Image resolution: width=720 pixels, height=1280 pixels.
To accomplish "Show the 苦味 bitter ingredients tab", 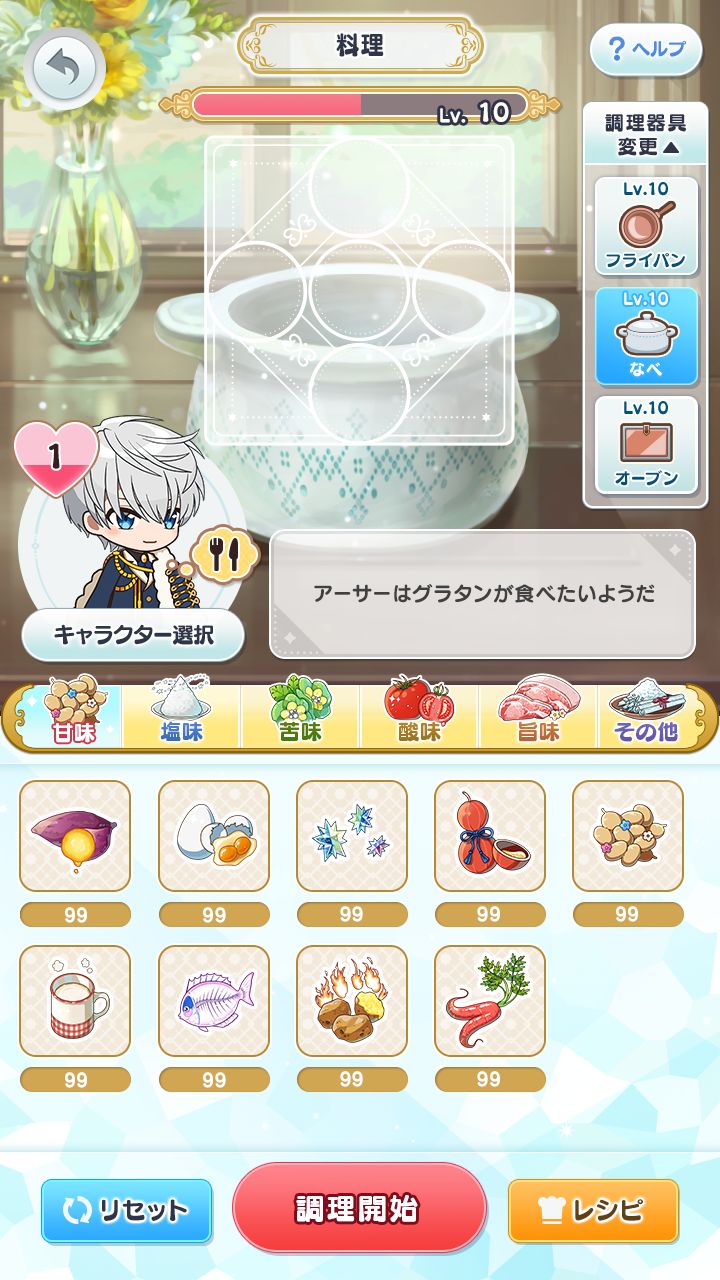I will tap(300, 714).
